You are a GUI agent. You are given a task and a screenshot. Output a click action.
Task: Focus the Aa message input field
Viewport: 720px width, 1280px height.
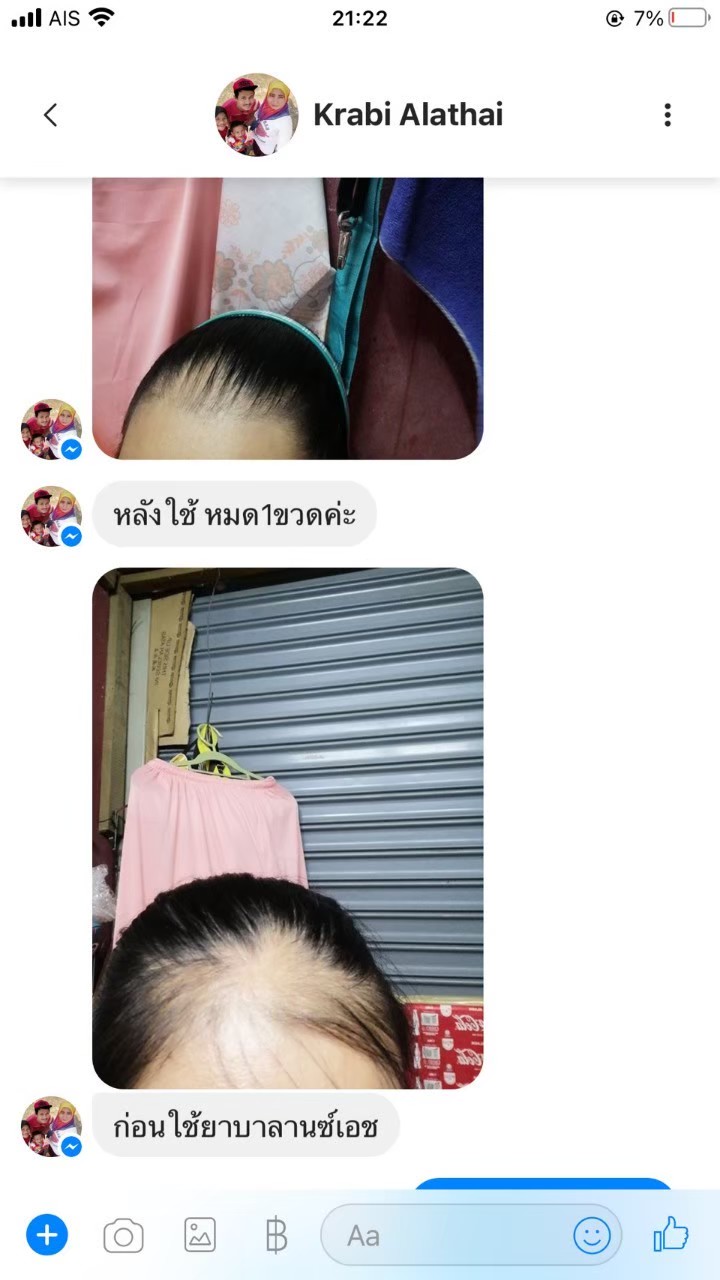tap(450, 1237)
